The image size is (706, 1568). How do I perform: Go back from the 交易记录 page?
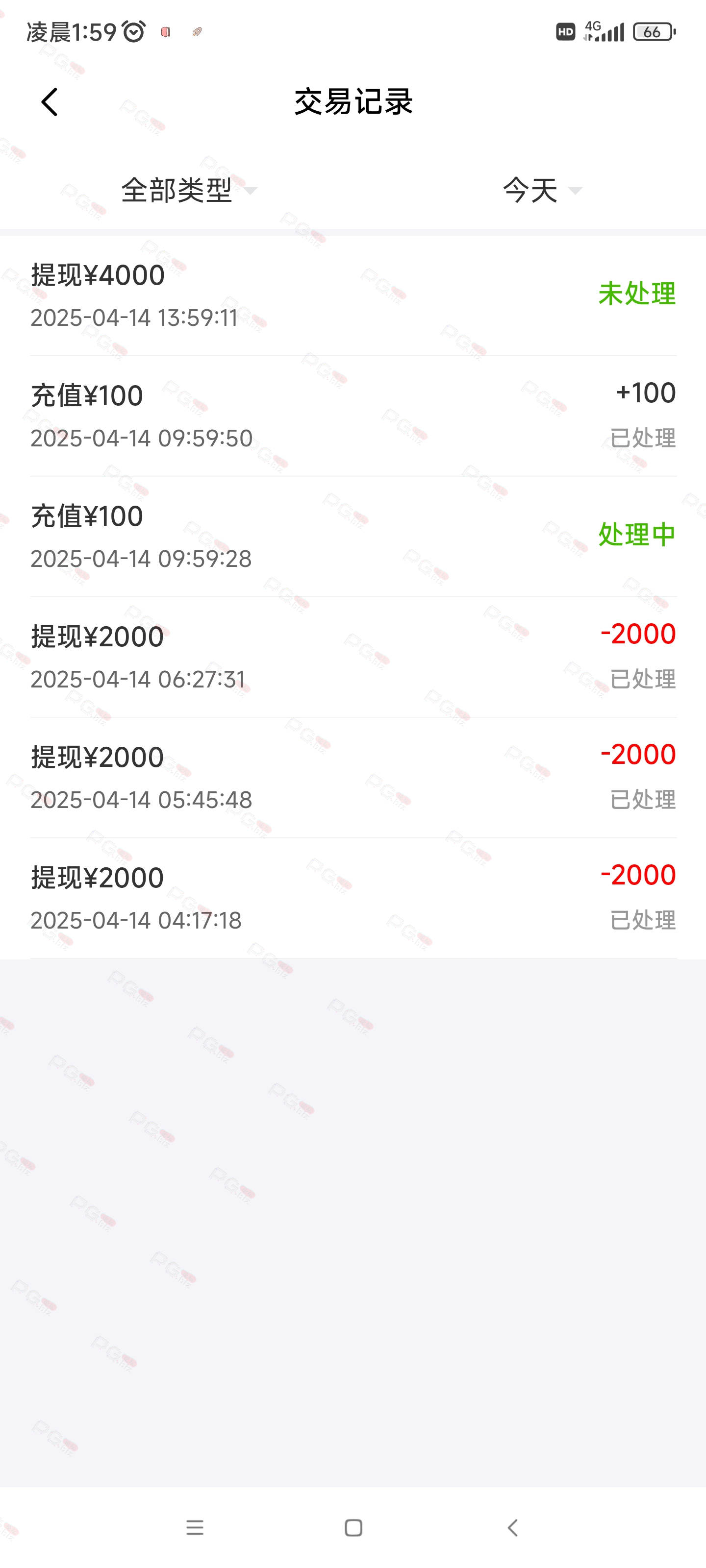[x=50, y=101]
